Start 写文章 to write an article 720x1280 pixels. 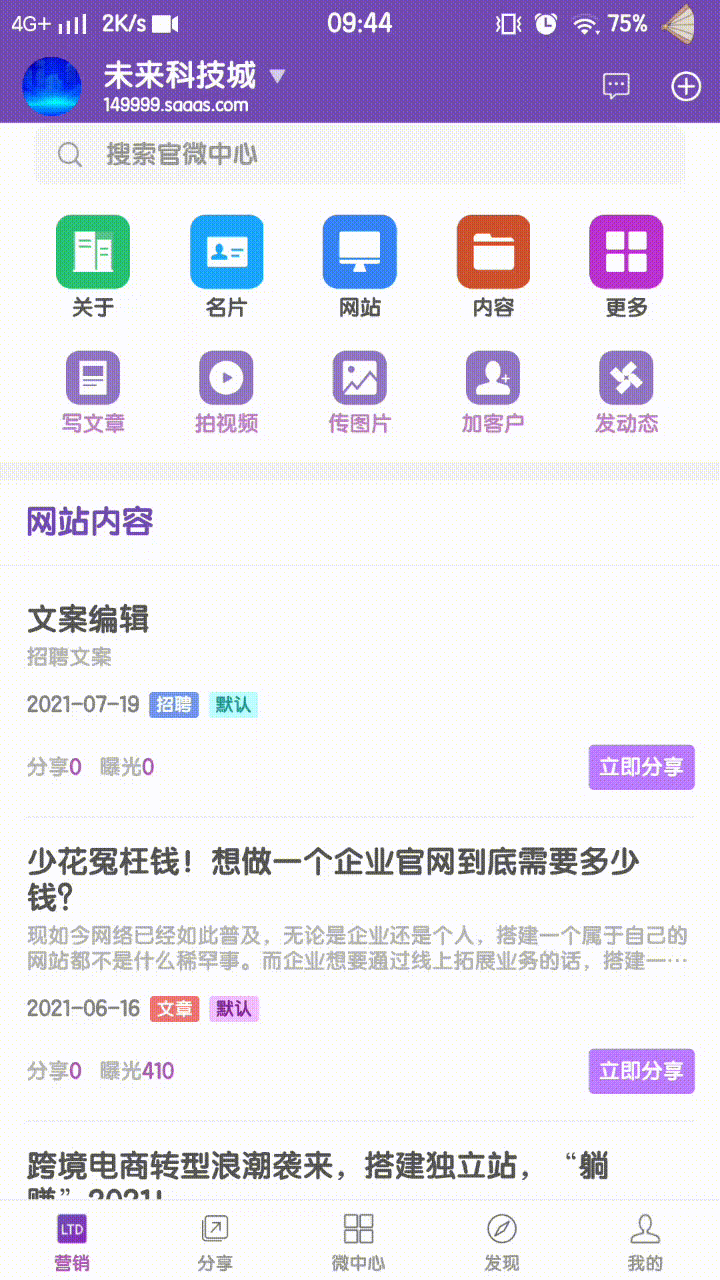(93, 393)
